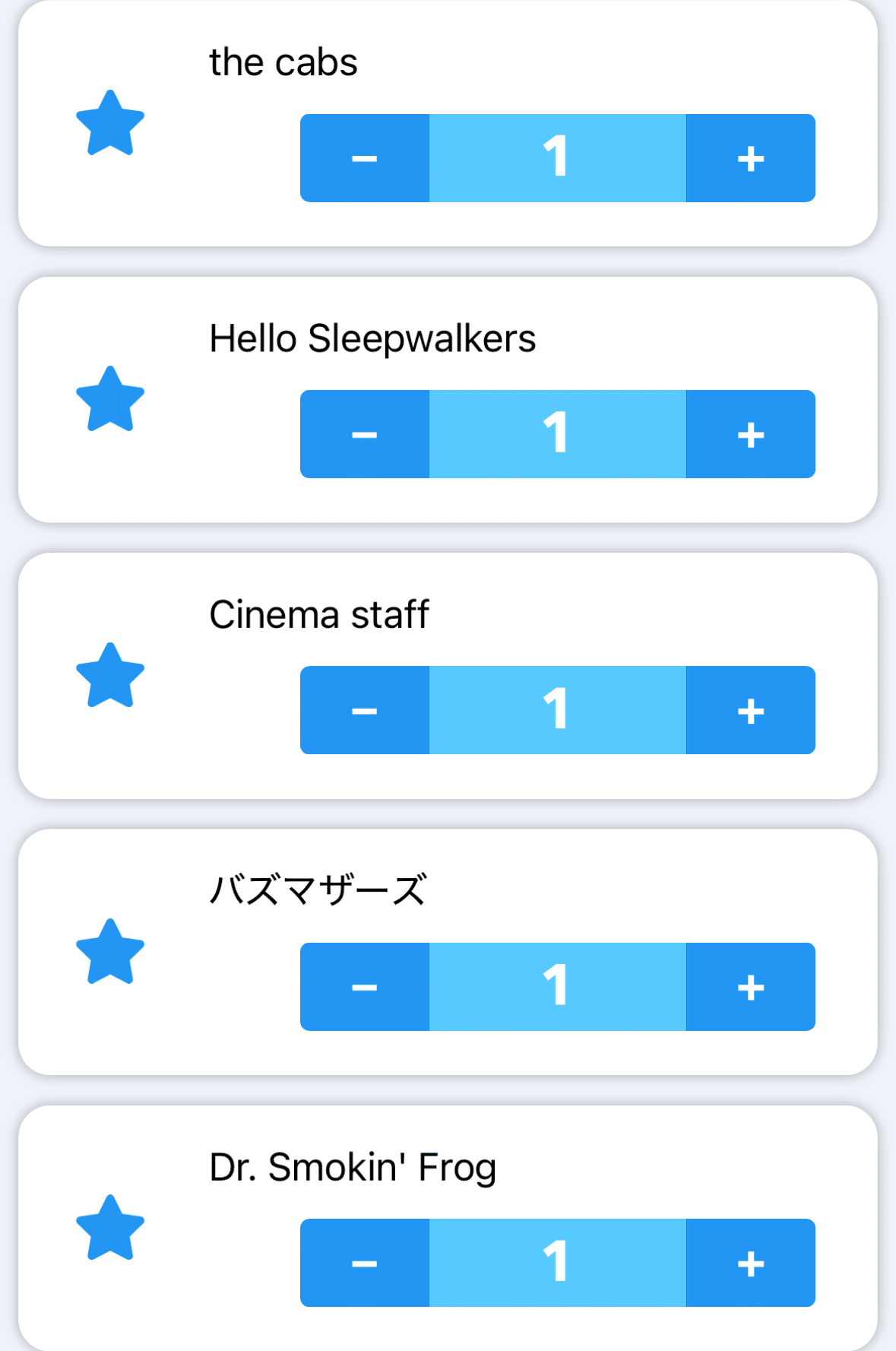Tap the star icon for the cabs
The width and height of the screenshot is (896, 1351).
[110, 123]
